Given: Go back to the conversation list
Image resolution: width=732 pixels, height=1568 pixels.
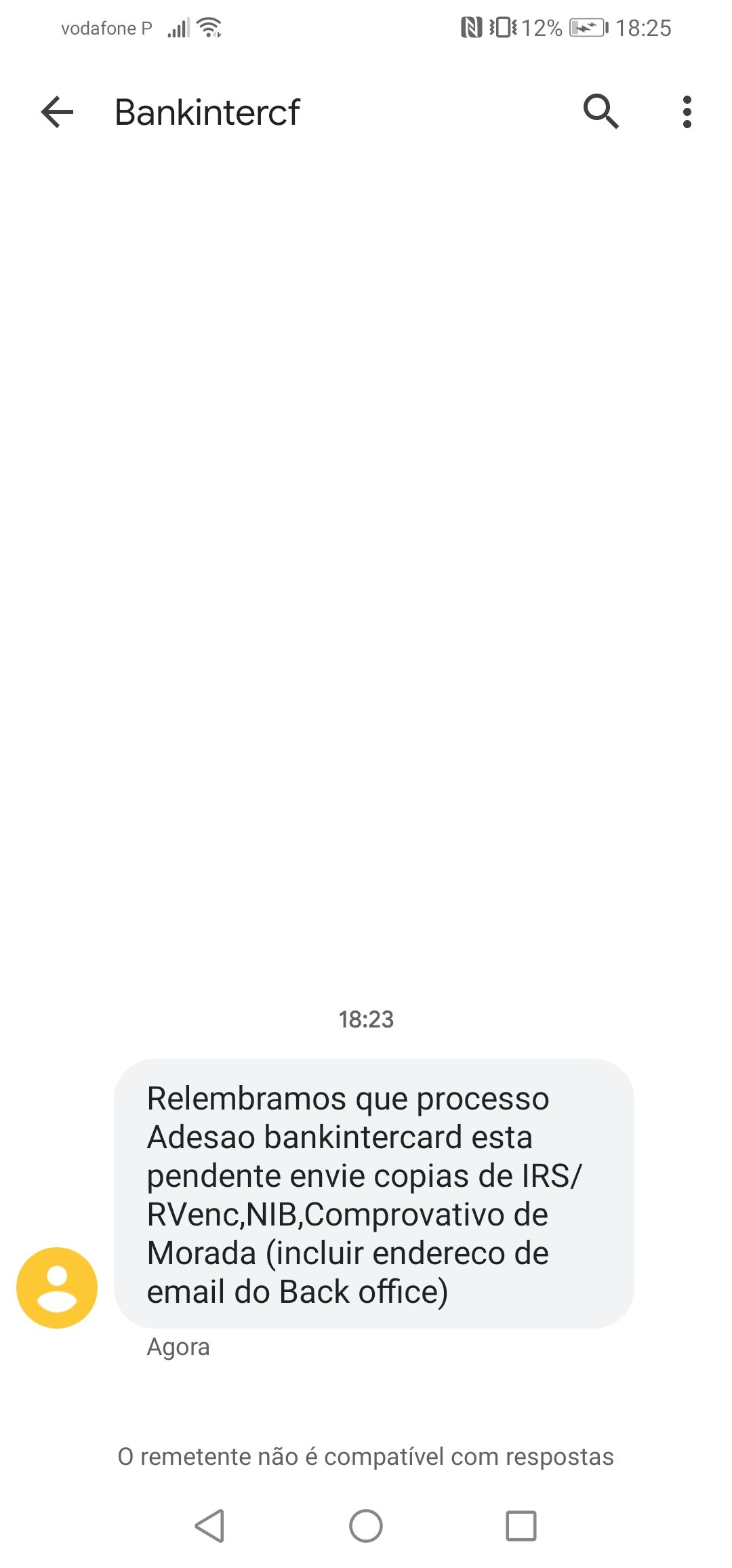Looking at the screenshot, I should pos(57,112).
